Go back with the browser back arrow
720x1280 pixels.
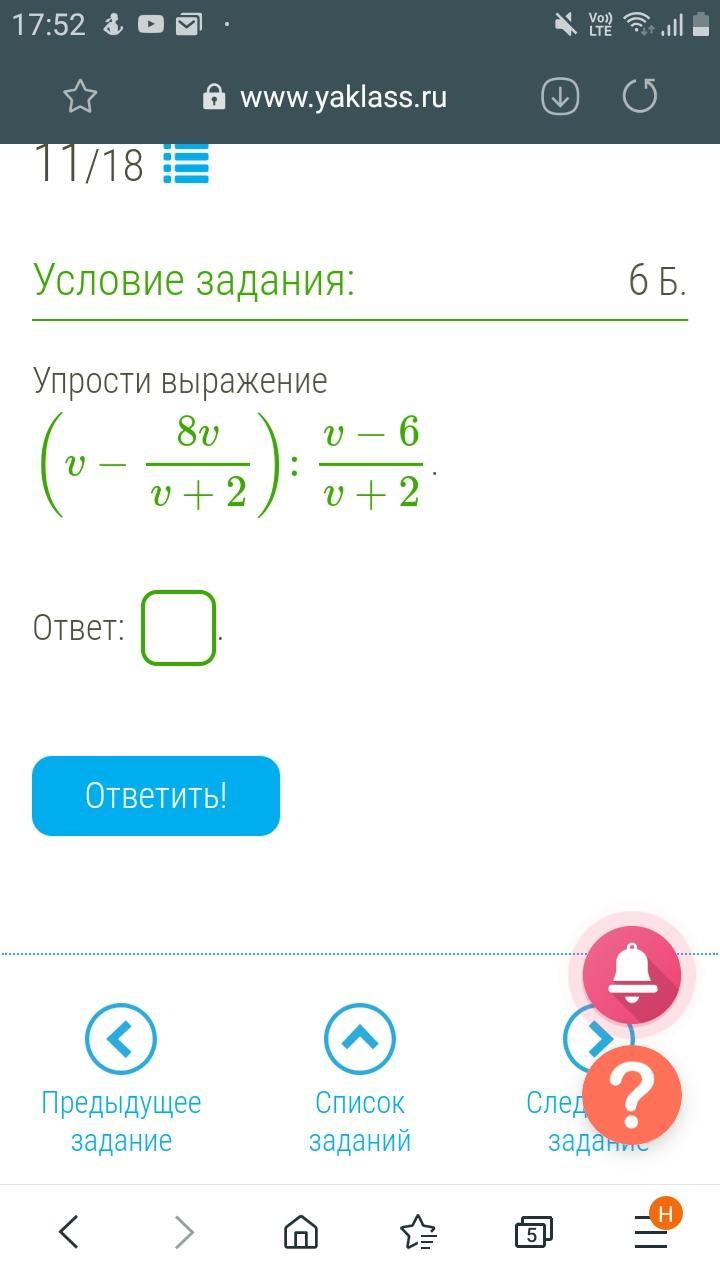point(68,1232)
